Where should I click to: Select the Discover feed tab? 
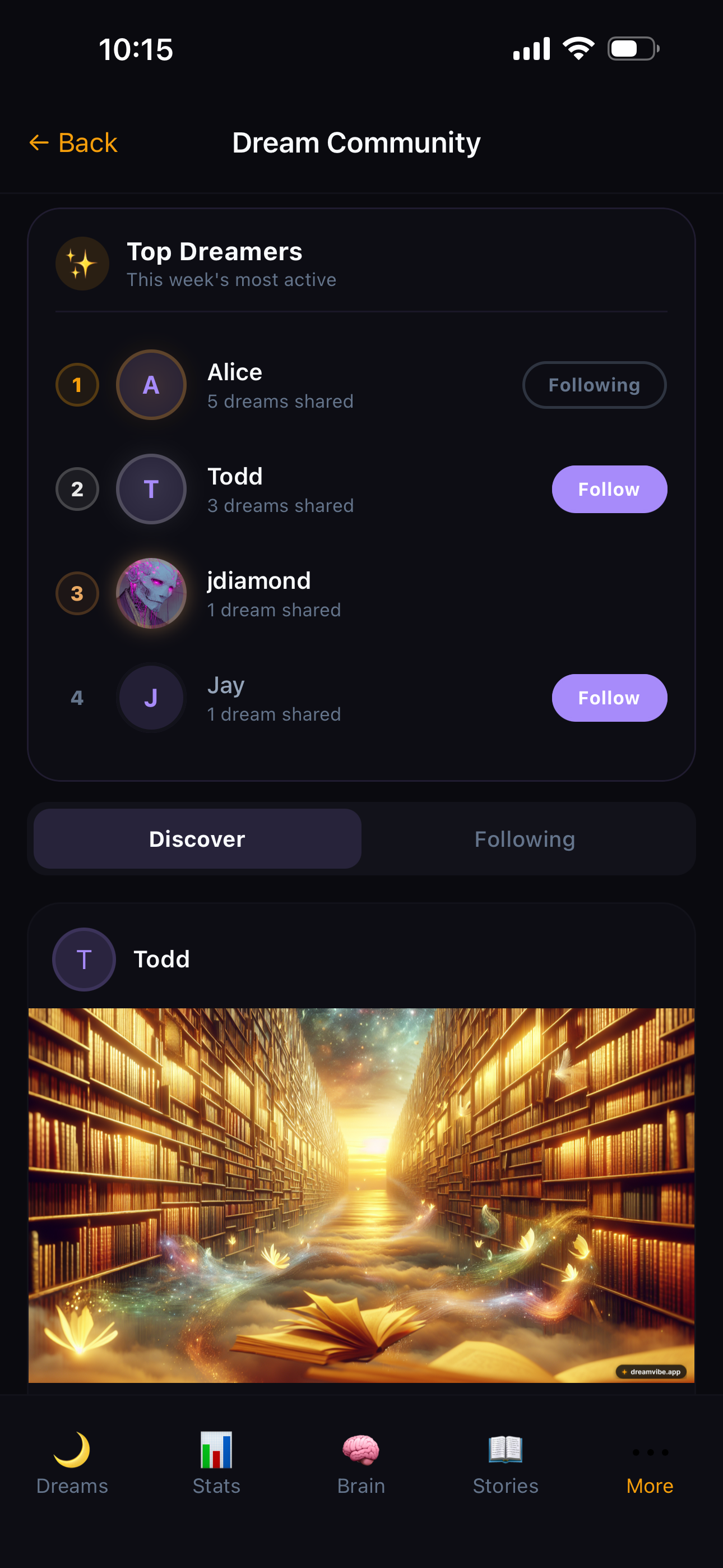[x=197, y=839]
